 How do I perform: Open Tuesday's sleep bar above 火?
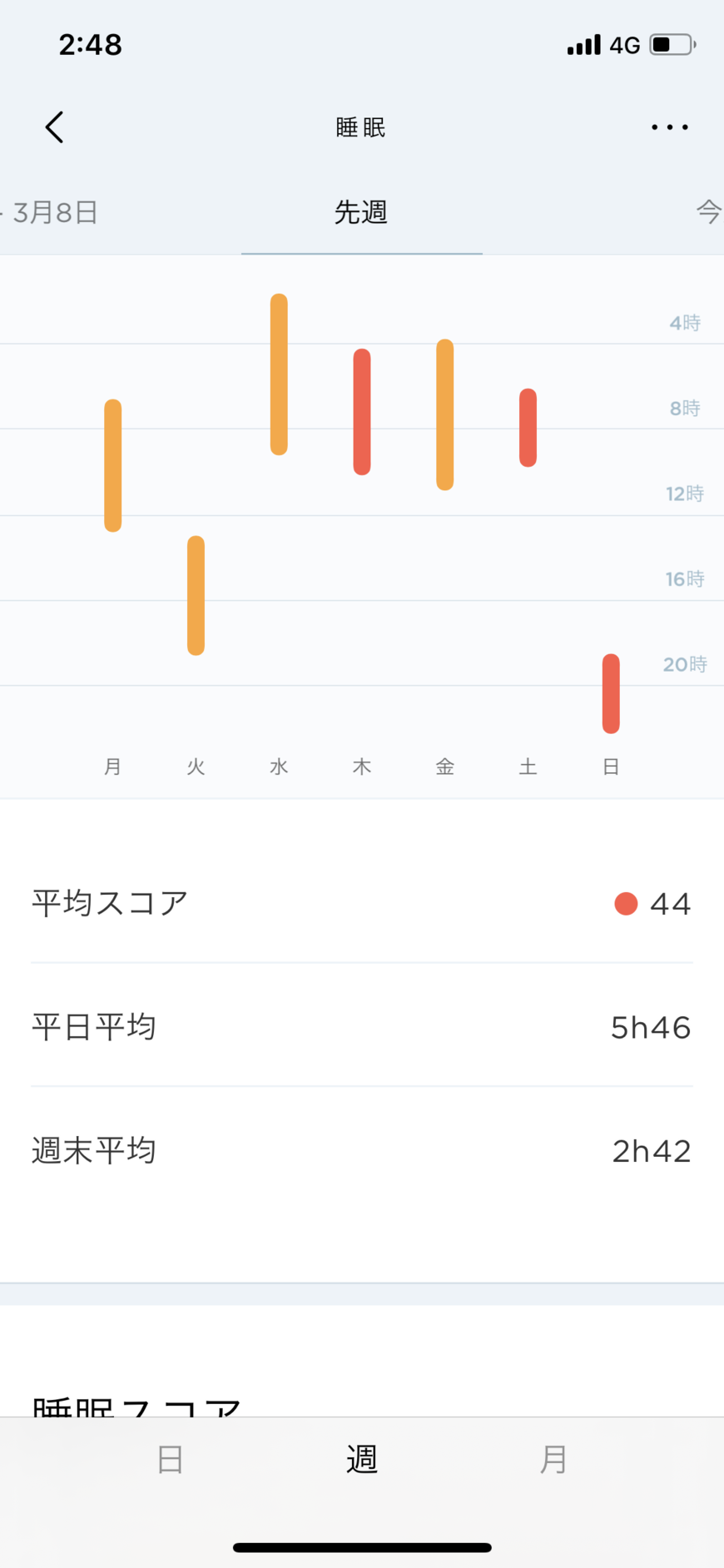(x=196, y=595)
